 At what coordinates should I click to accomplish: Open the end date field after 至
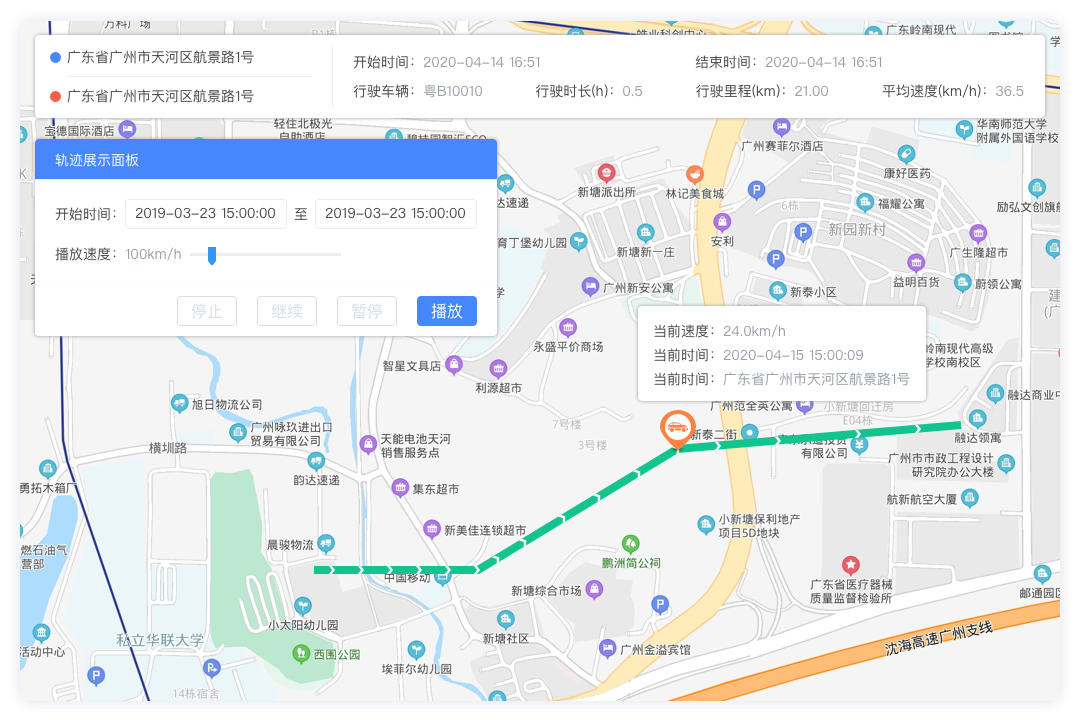click(395, 214)
